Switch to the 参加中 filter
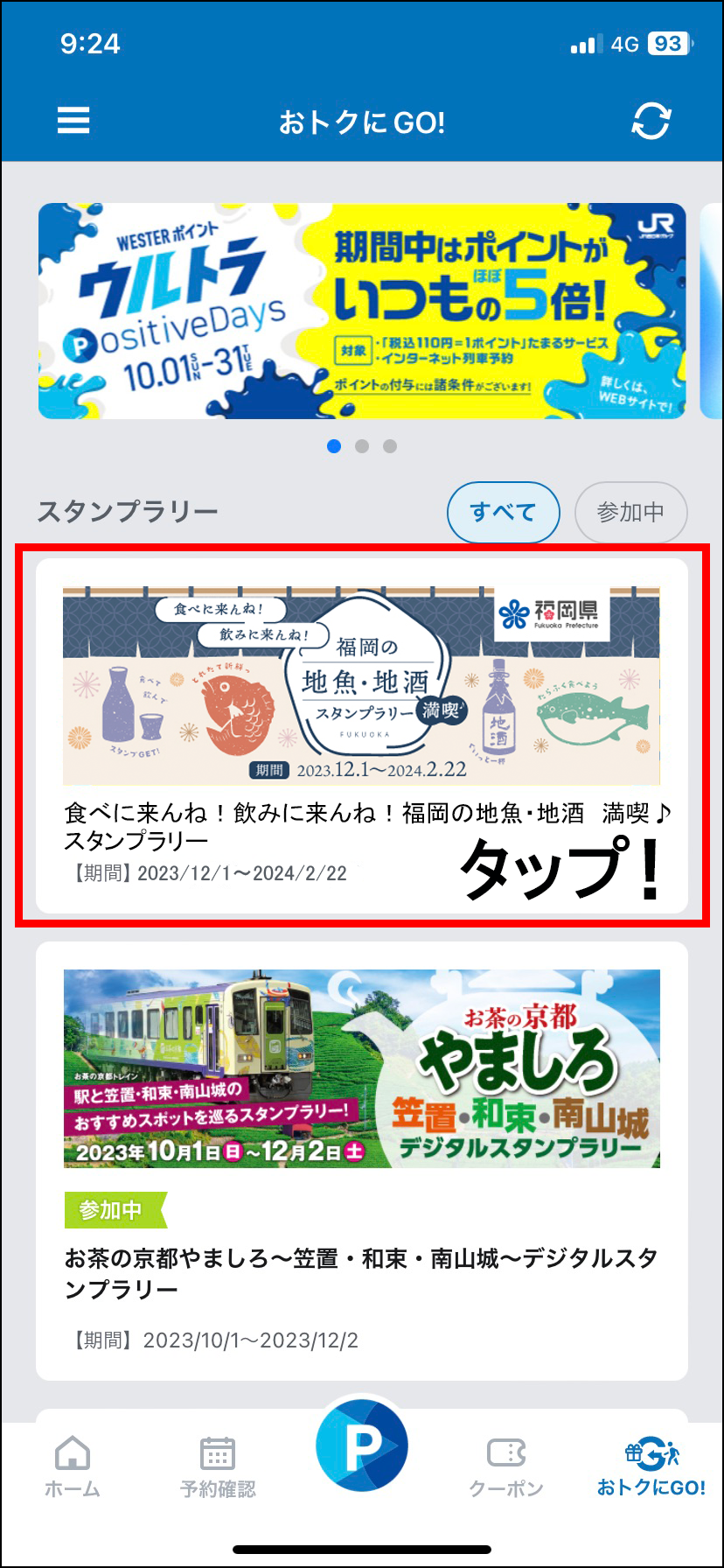 pyautogui.click(x=630, y=512)
